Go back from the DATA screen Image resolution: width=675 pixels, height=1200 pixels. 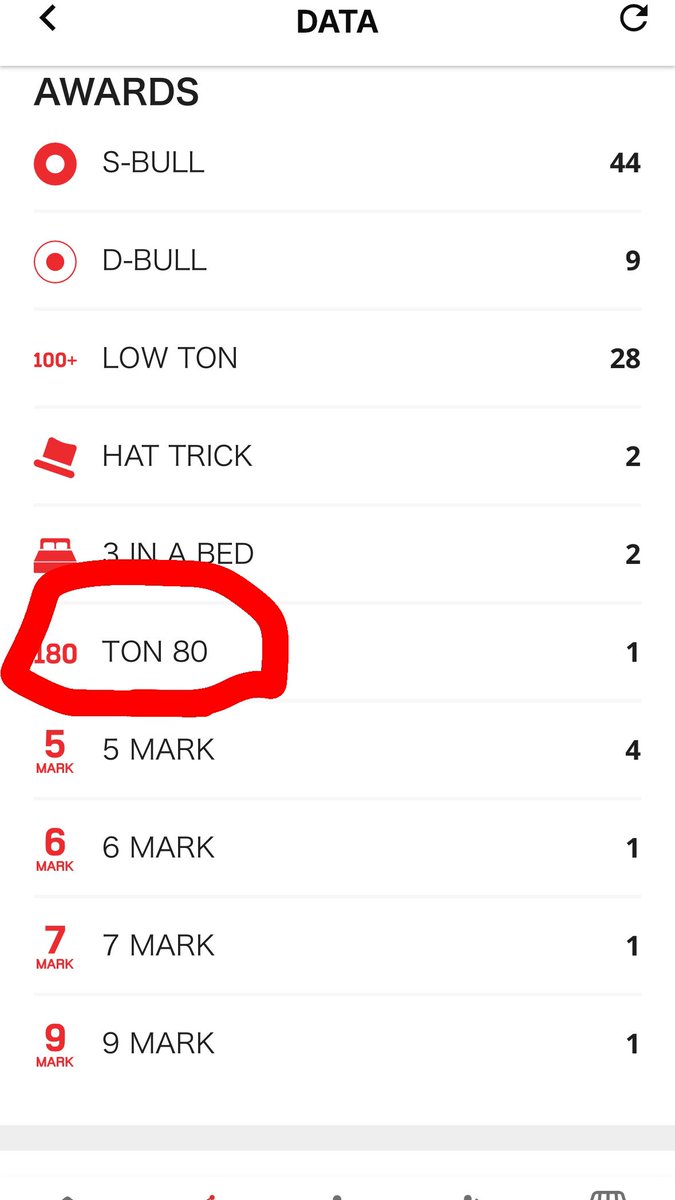(48, 17)
